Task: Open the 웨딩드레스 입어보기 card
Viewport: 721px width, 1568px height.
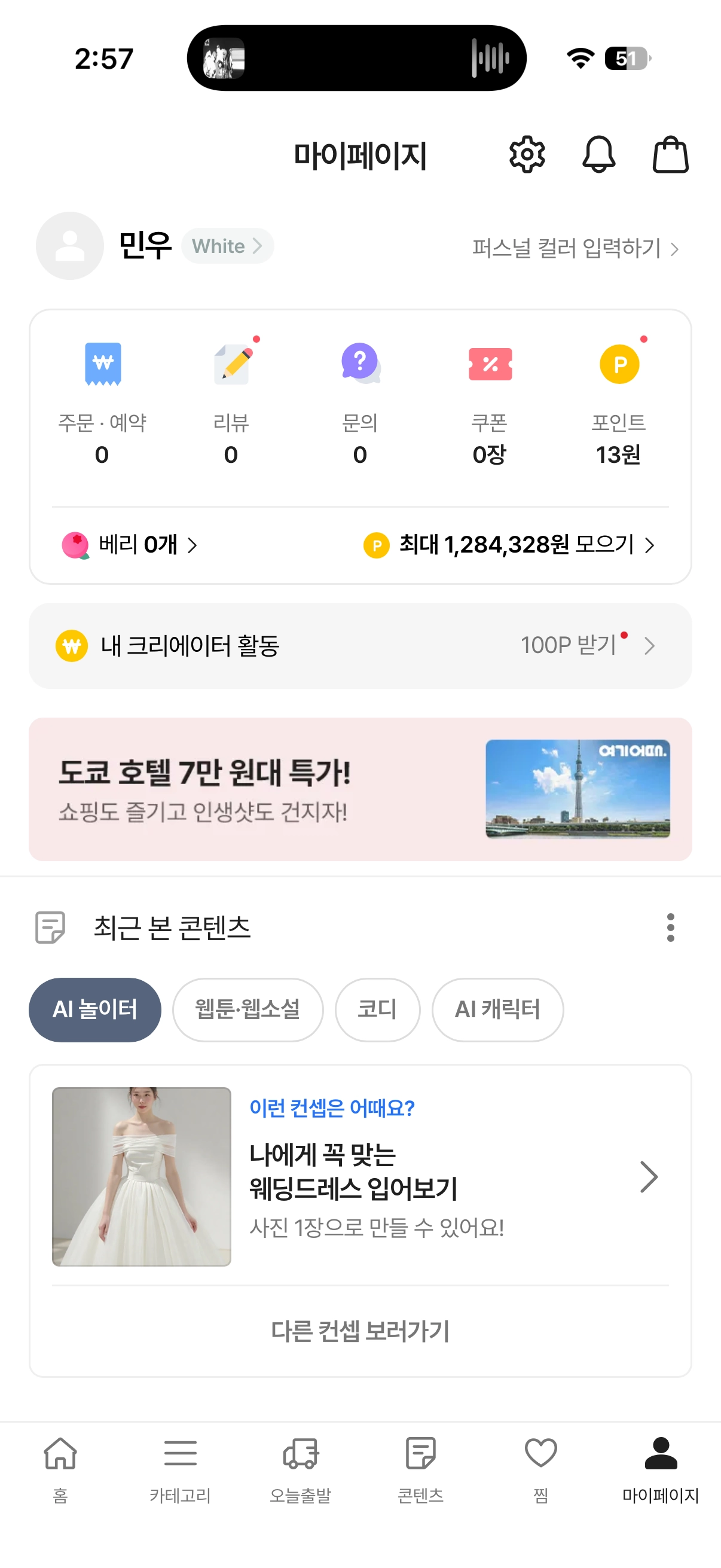Action: pyautogui.click(x=360, y=1176)
